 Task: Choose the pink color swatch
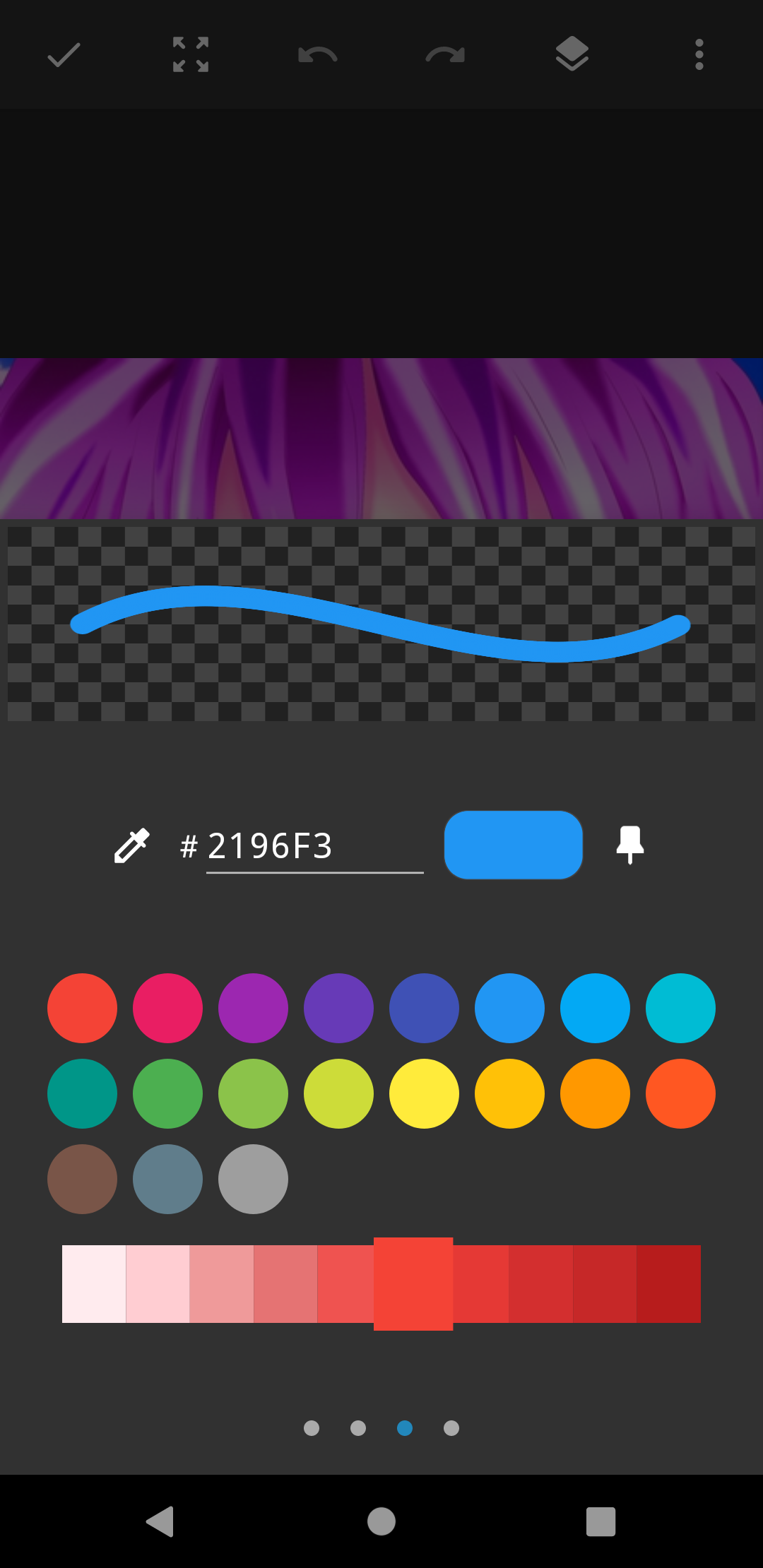point(167,1008)
